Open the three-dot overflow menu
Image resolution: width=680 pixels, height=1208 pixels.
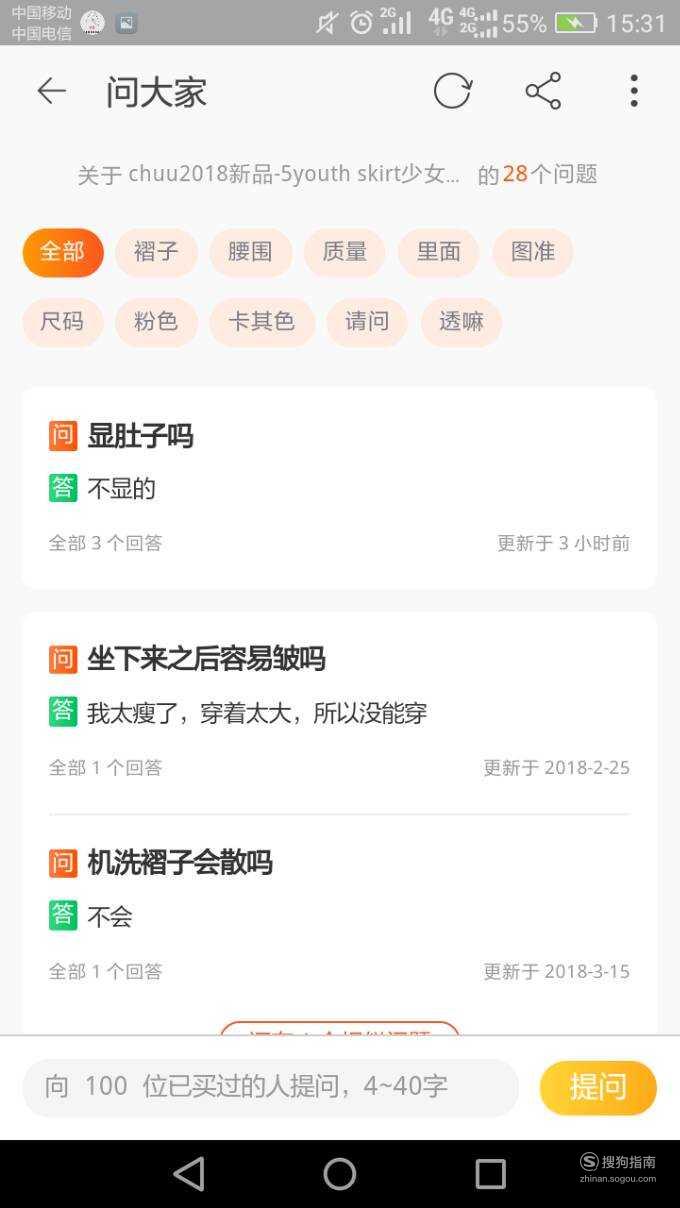(x=633, y=91)
